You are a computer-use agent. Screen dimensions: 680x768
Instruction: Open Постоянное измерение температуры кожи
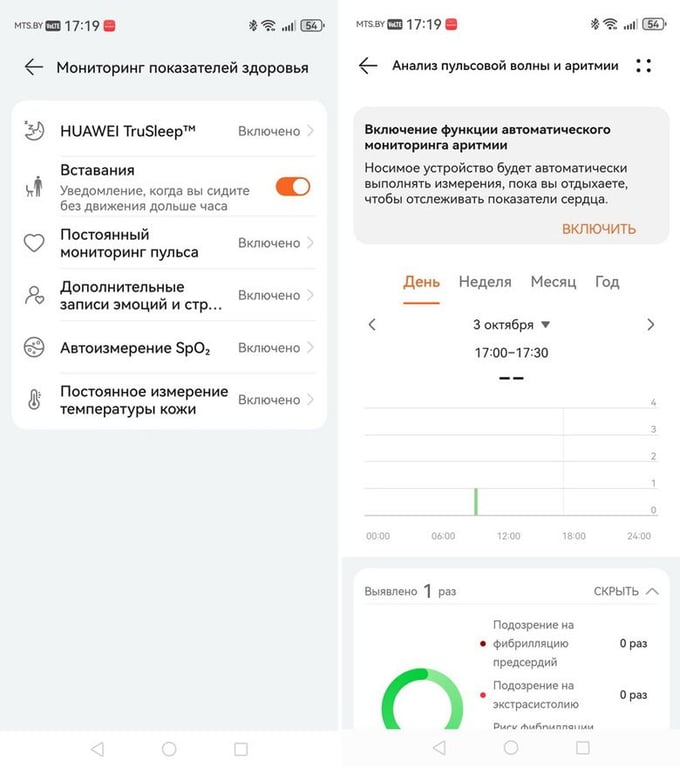pos(170,400)
